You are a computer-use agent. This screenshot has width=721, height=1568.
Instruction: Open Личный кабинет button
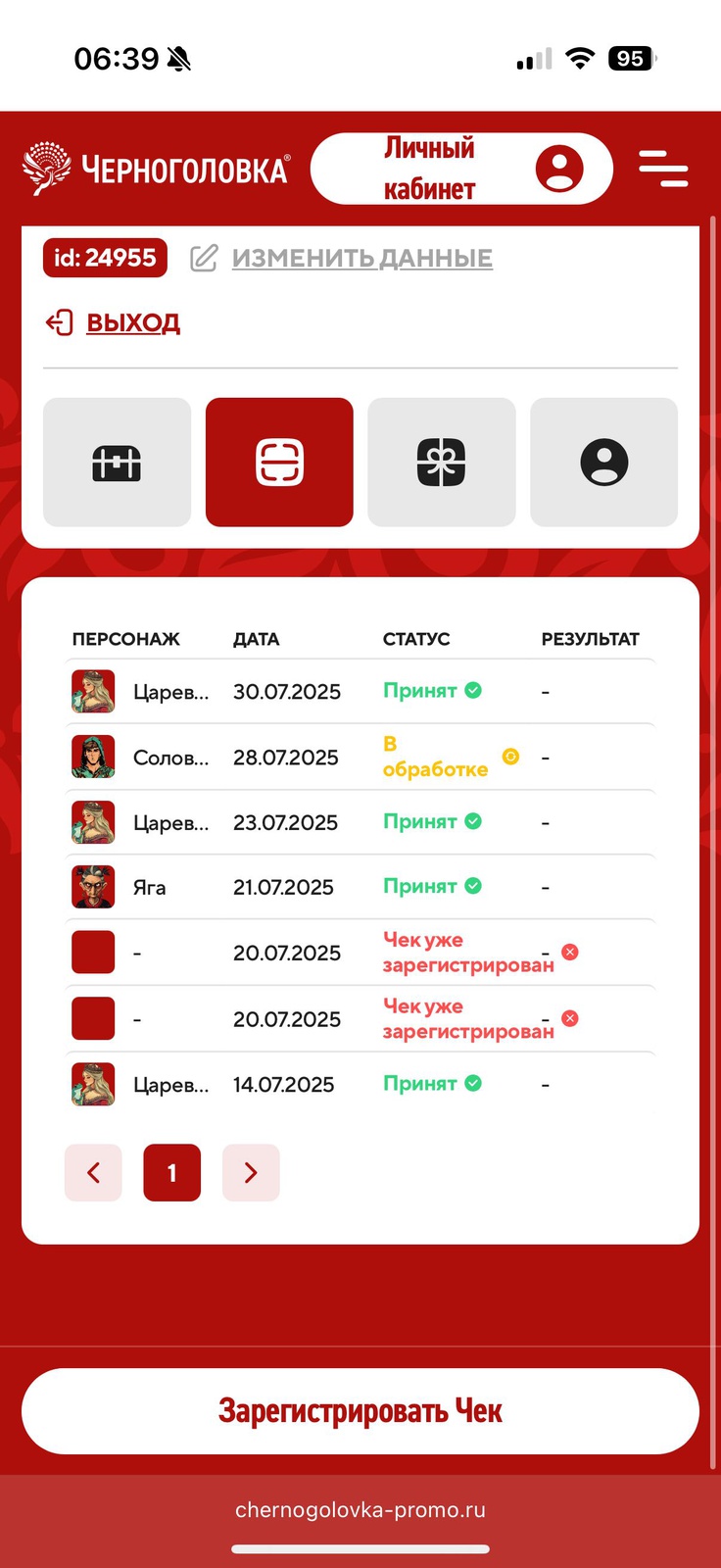(x=461, y=169)
